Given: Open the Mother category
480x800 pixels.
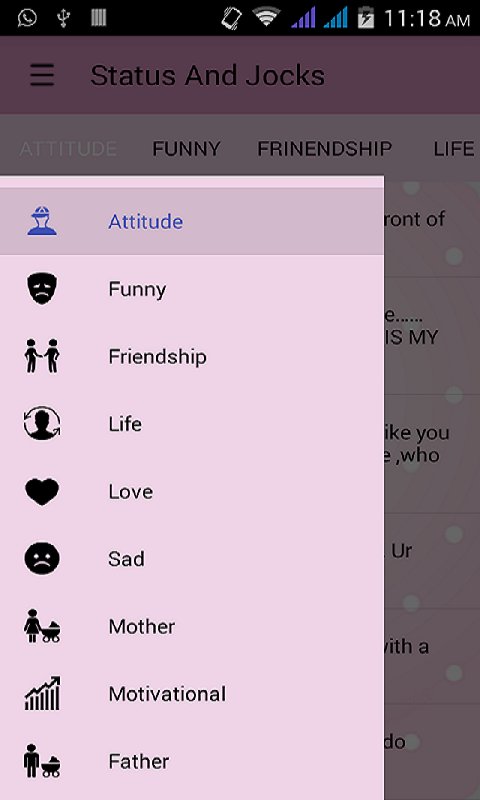Looking at the screenshot, I should coord(192,626).
